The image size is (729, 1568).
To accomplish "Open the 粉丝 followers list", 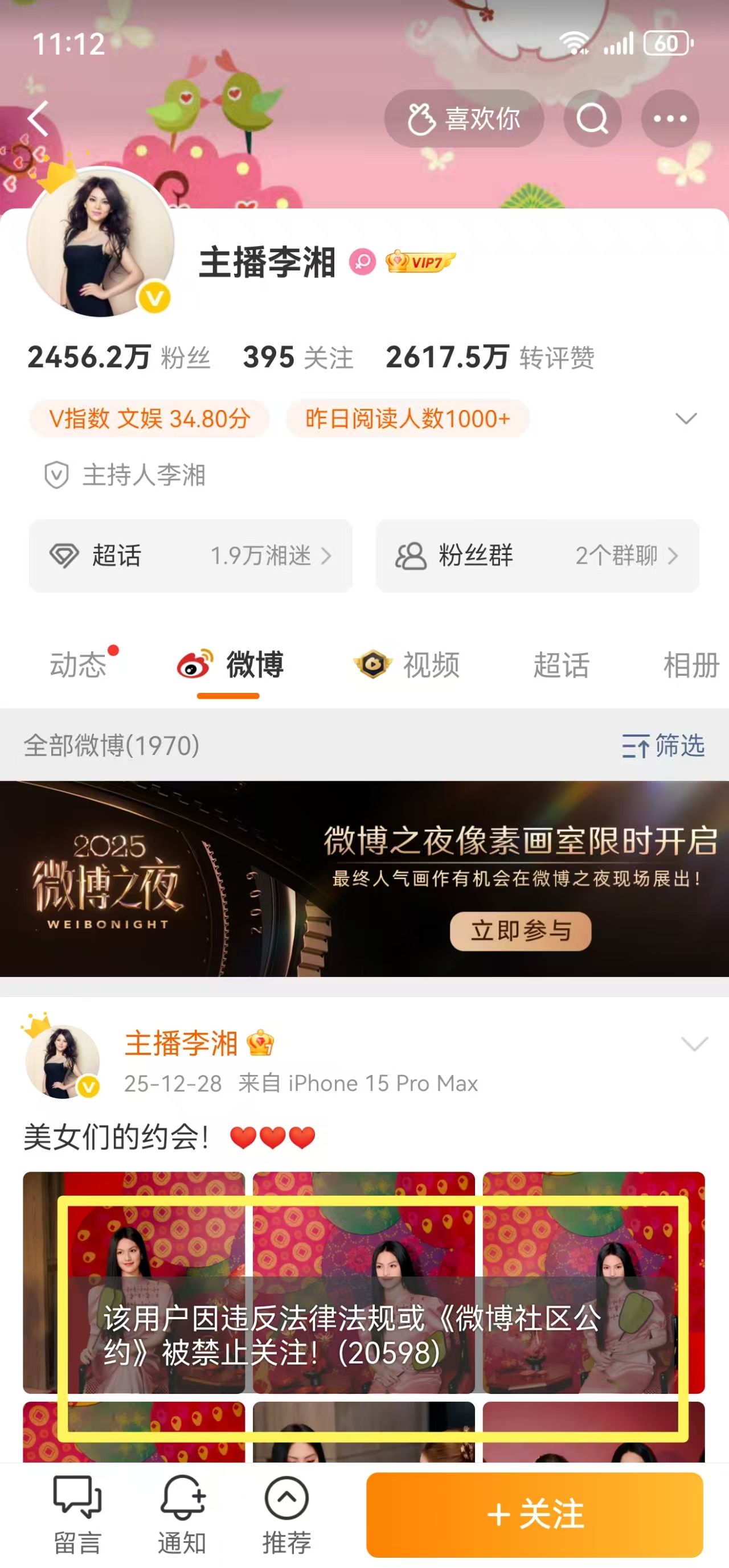I will tap(119, 358).
